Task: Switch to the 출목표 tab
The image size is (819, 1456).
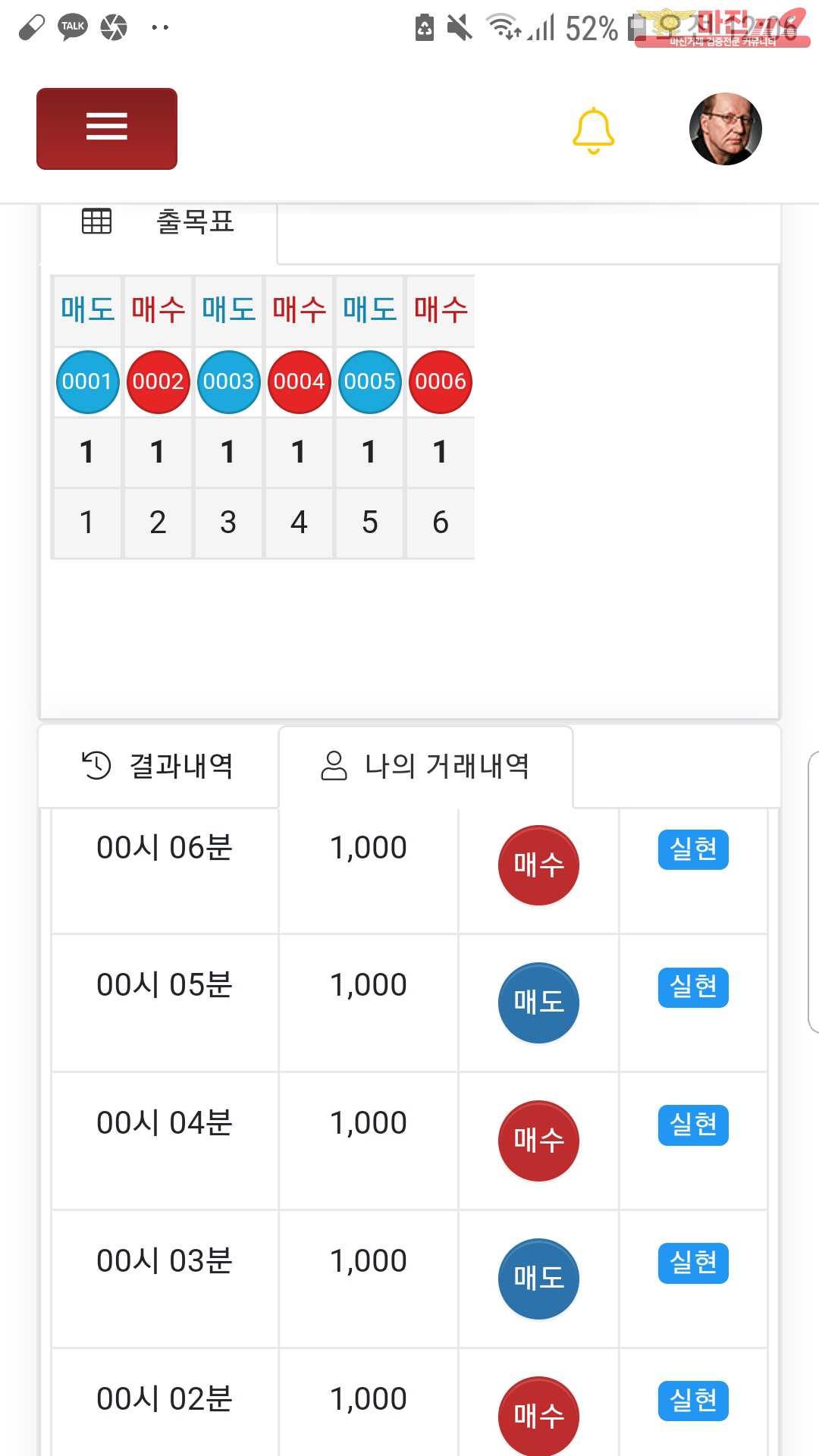Action: (158, 223)
